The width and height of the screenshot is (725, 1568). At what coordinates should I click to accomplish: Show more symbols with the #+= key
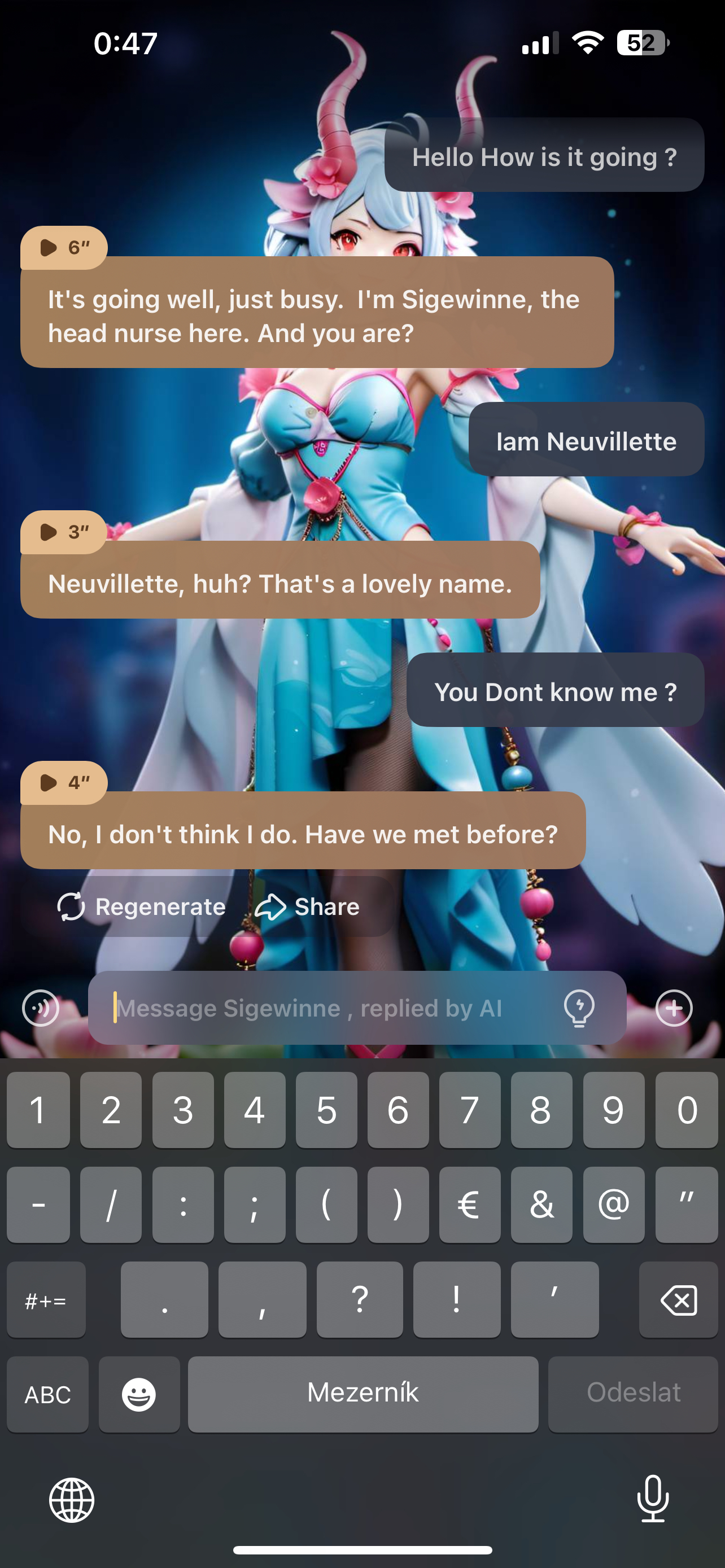pos(46,1300)
